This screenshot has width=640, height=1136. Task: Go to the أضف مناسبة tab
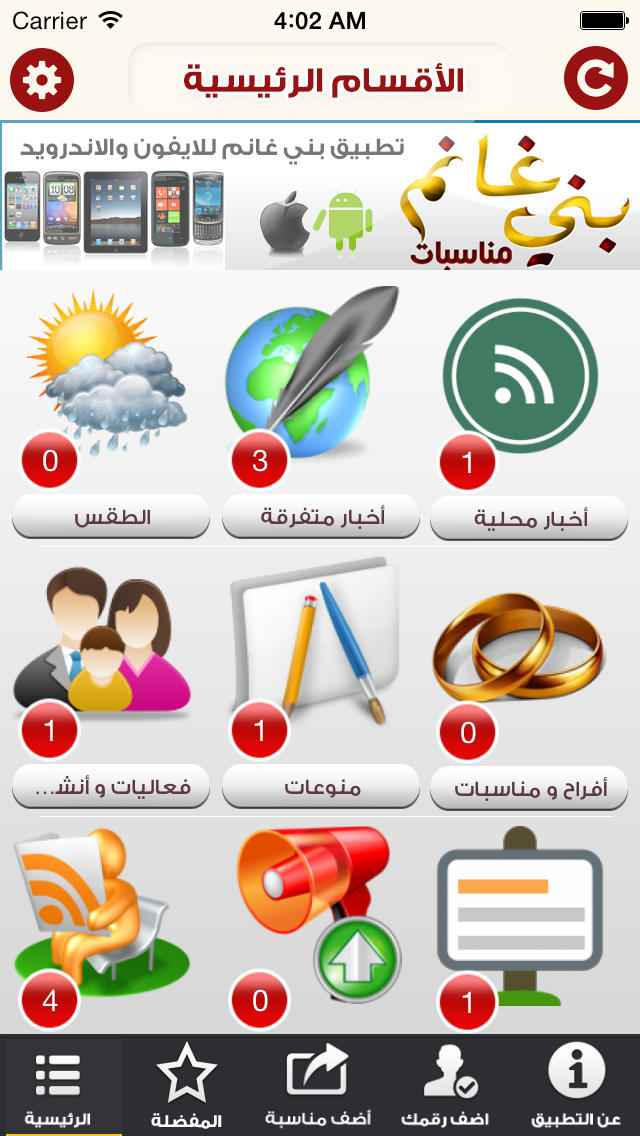coord(317,1086)
